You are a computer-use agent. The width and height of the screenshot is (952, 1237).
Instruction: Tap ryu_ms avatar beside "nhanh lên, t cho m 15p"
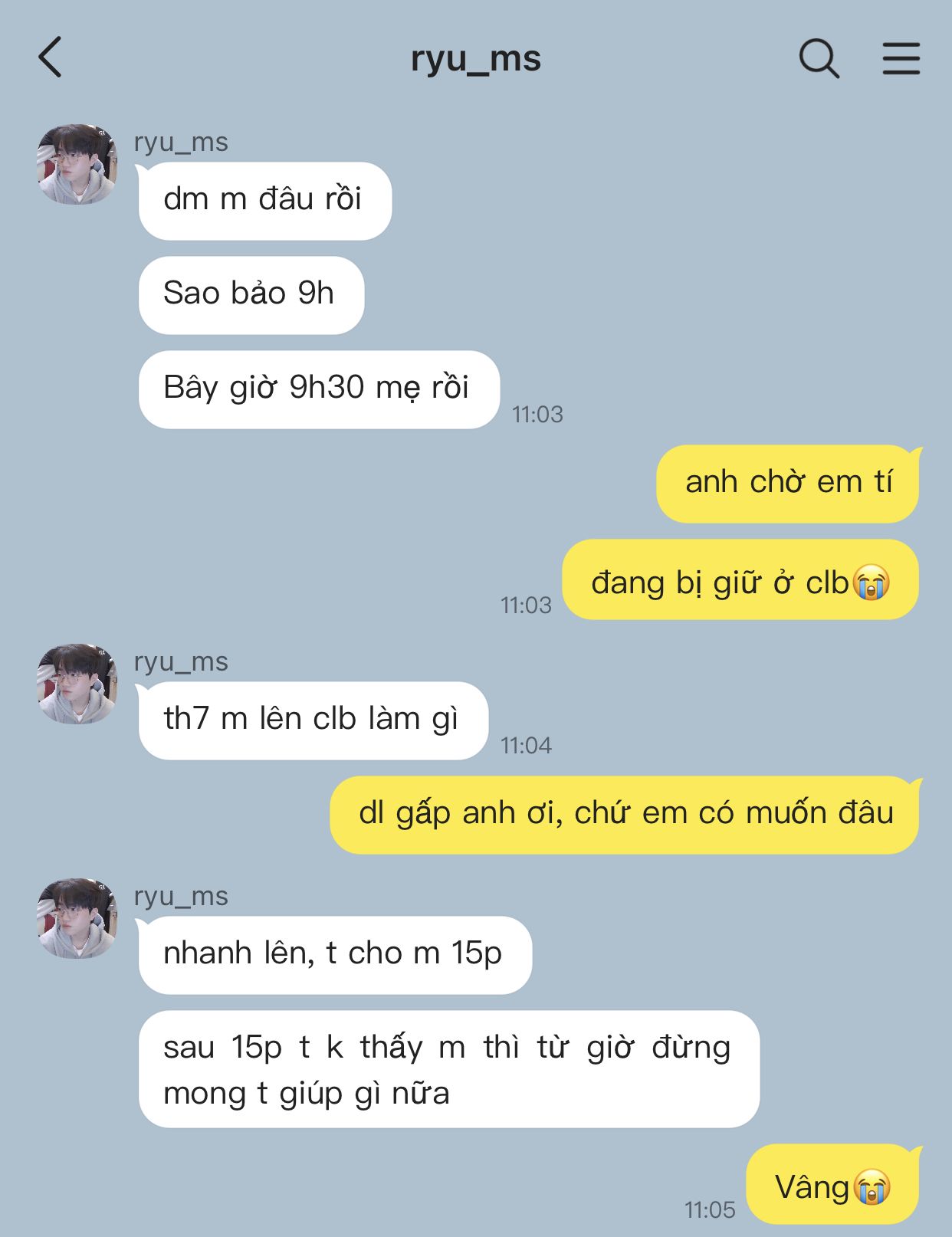[77, 918]
